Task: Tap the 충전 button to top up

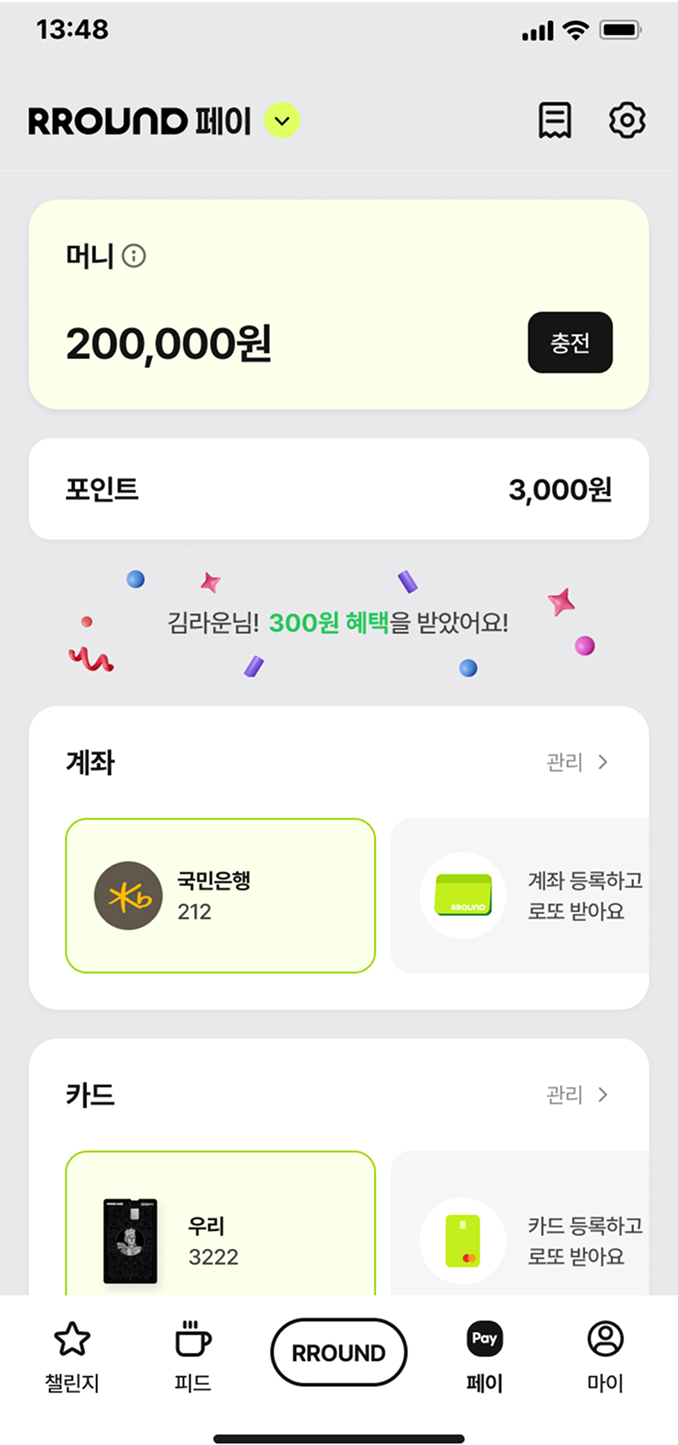Action: (x=569, y=343)
